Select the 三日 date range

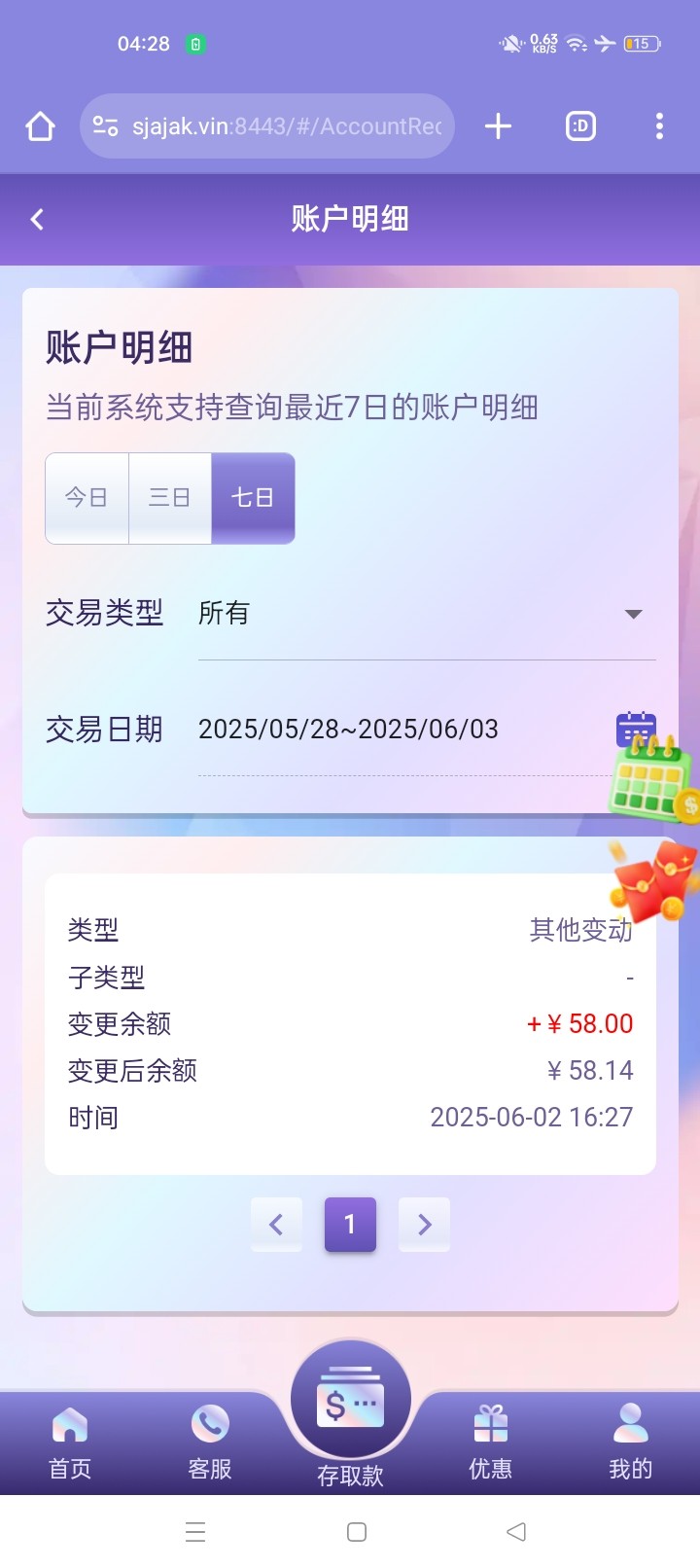169,497
